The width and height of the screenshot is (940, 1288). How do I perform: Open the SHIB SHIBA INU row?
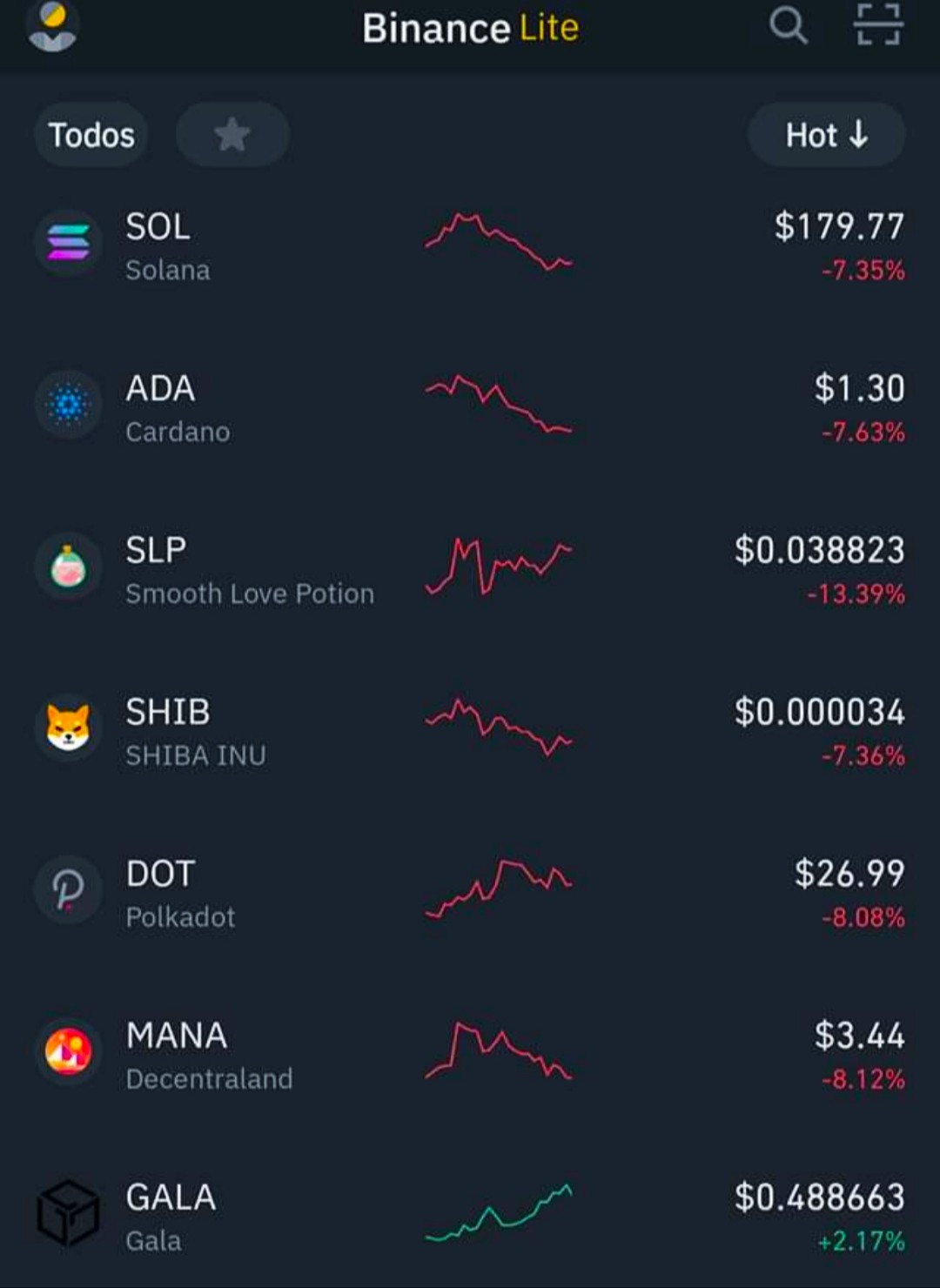pyautogui.click(x=470, y=732)
